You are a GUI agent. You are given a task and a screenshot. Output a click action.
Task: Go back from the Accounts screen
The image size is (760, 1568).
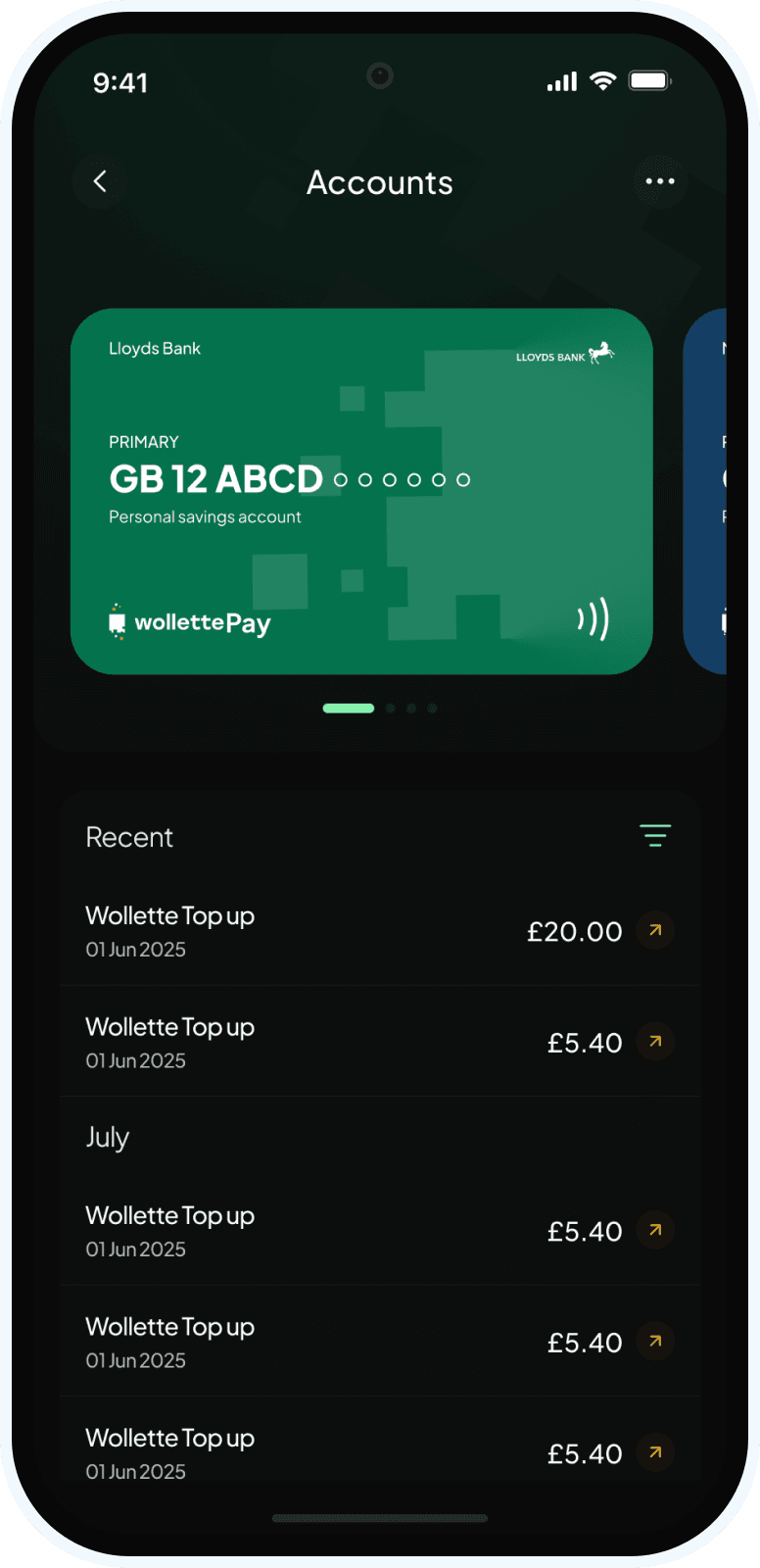[x=100, y=181]
